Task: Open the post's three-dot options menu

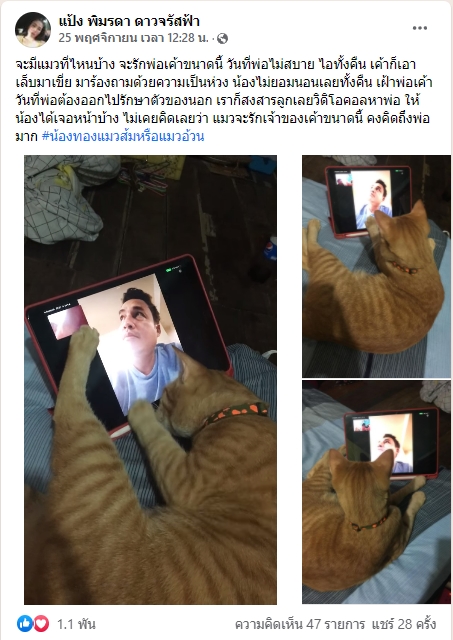Action: click(x=420, y=28)
